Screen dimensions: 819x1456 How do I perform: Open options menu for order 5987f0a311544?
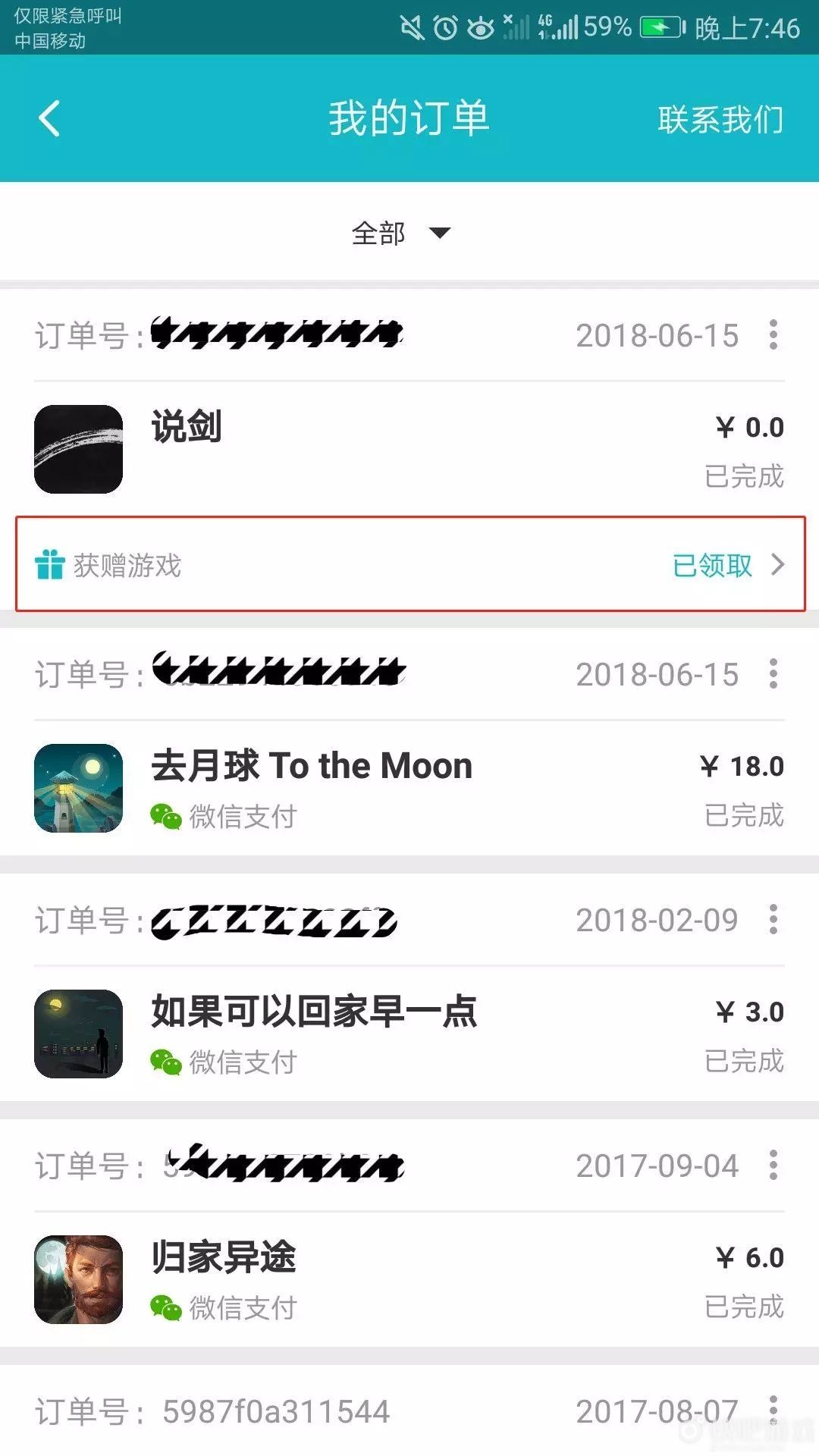pos(773,1409)
